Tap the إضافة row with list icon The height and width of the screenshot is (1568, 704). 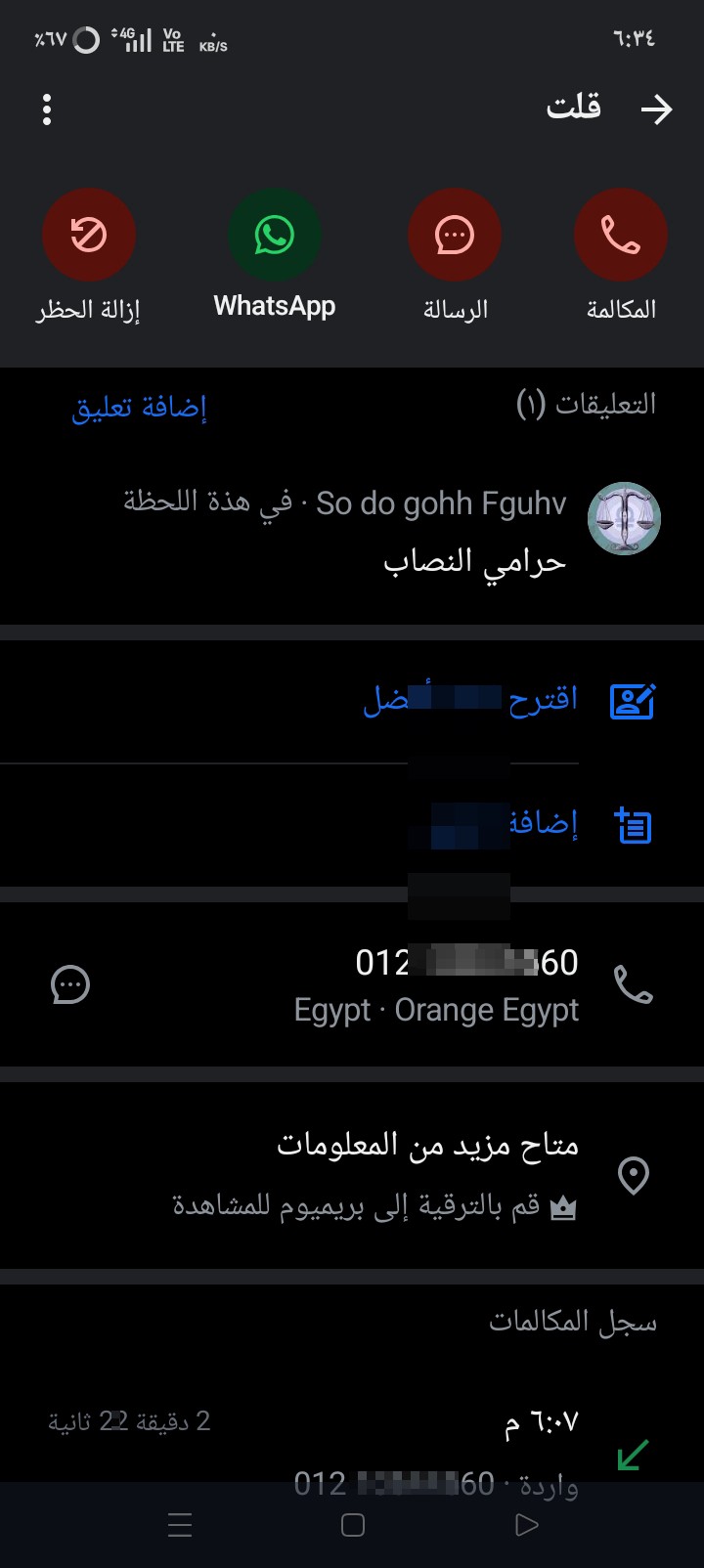pyautogui.click(x=352, y=826)
